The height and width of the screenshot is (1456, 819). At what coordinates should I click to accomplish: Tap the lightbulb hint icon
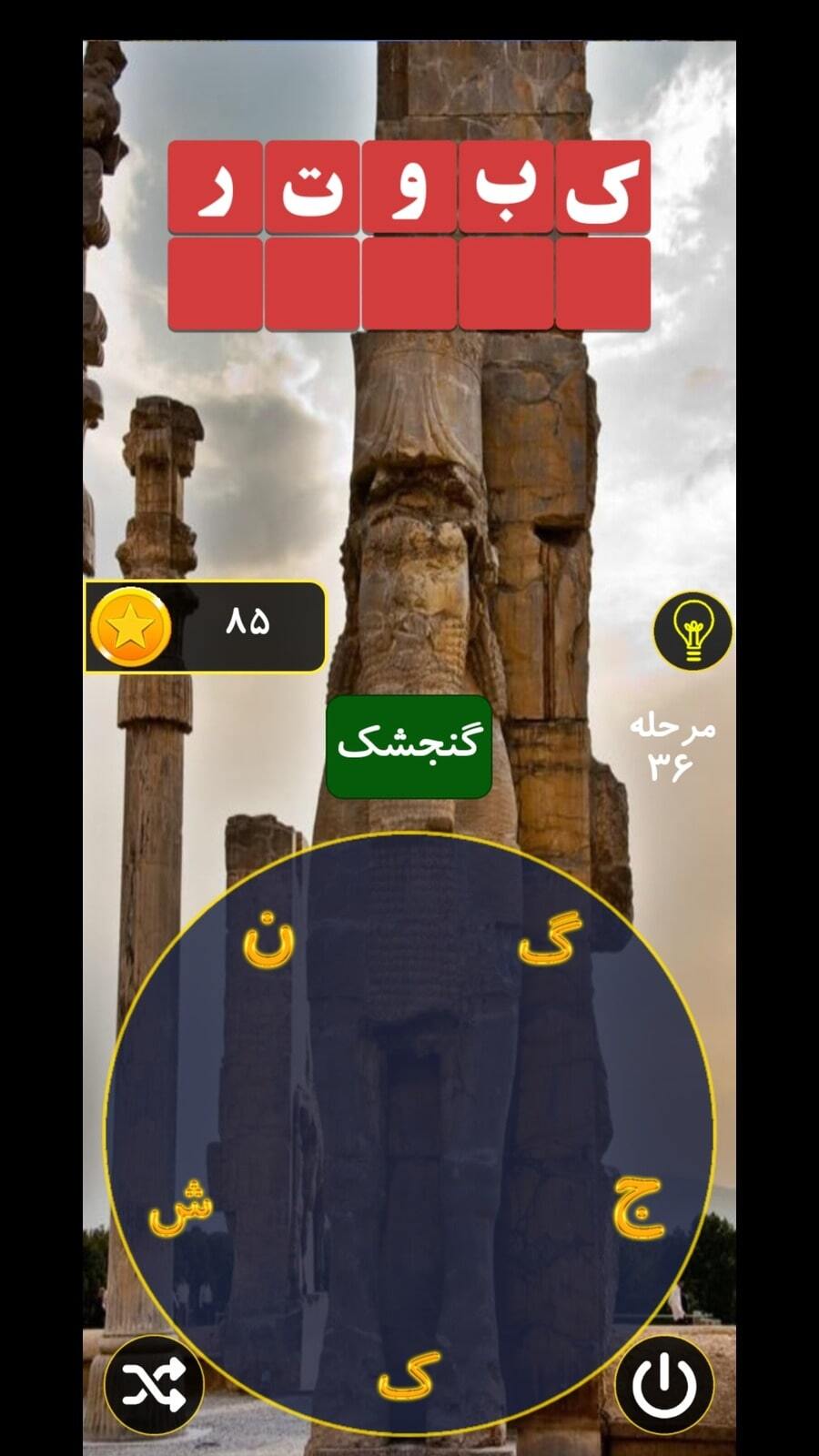(693, 630)
